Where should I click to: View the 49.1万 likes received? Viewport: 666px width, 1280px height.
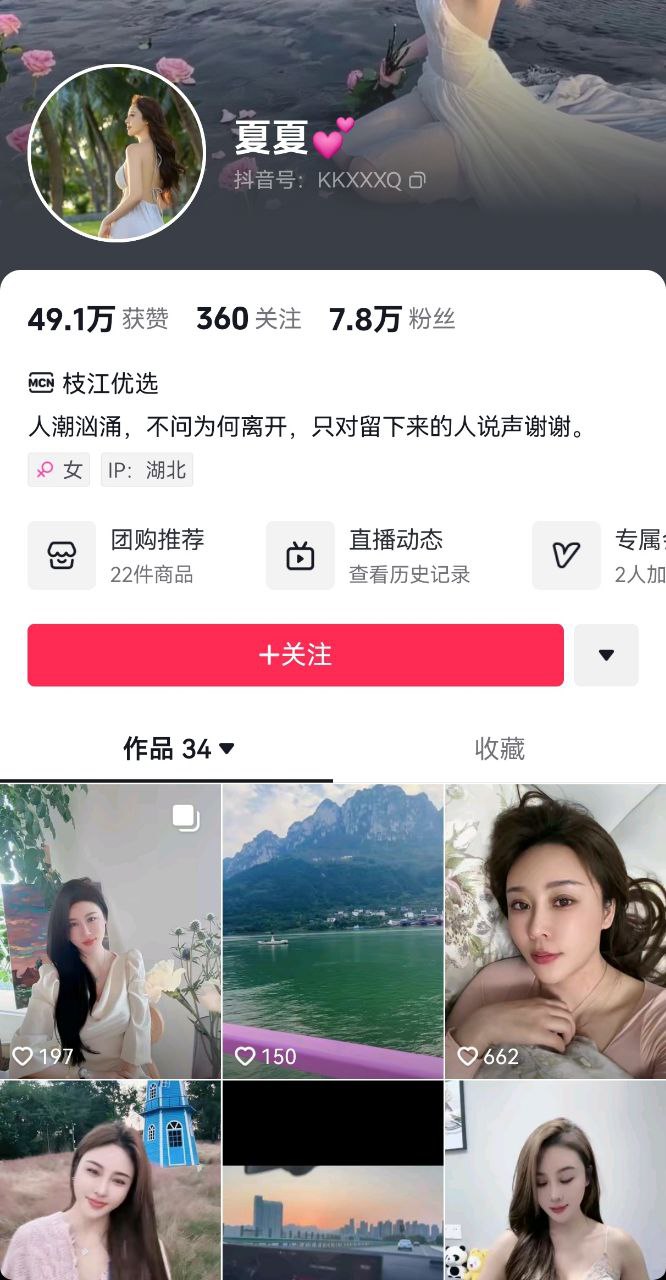[97, 319]
